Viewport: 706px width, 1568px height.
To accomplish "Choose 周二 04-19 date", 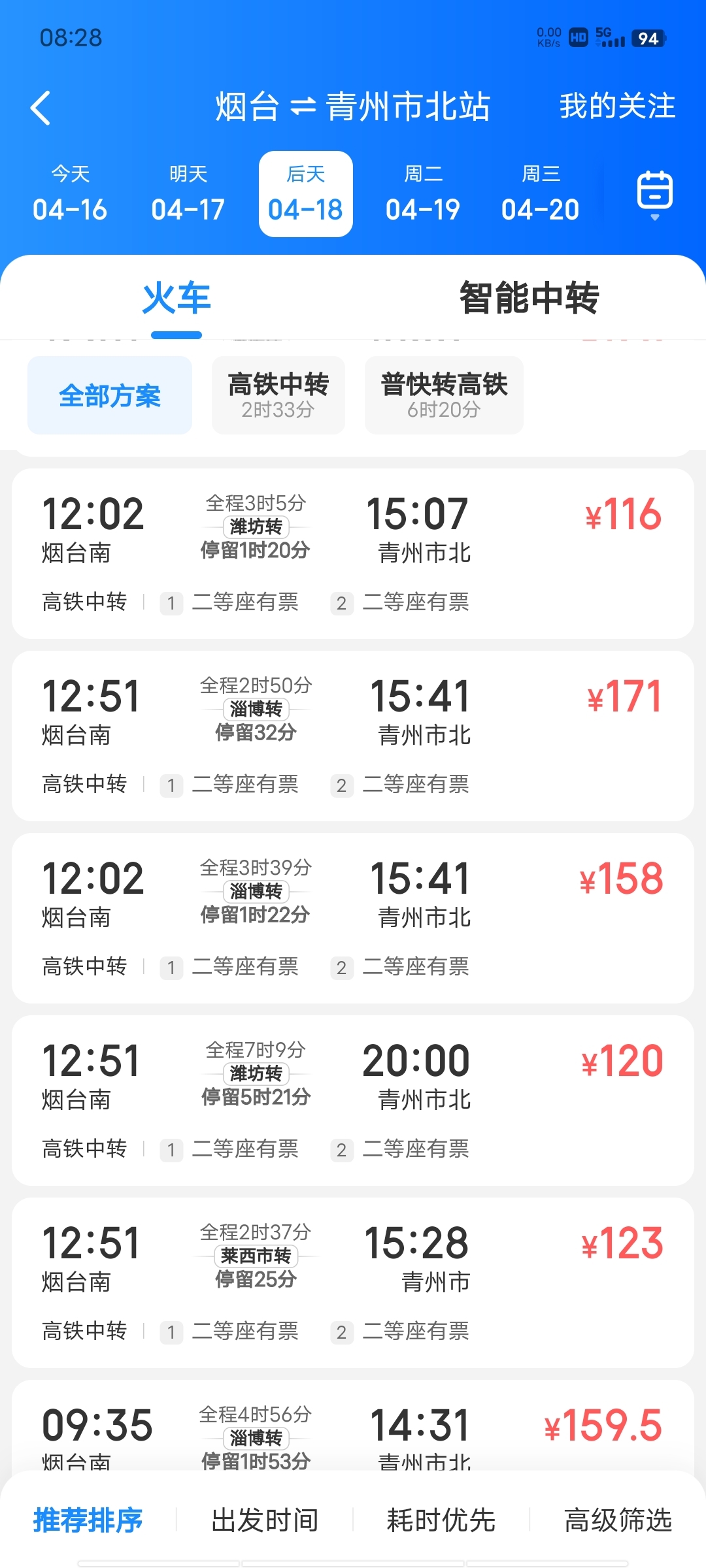I will point(423,194).
